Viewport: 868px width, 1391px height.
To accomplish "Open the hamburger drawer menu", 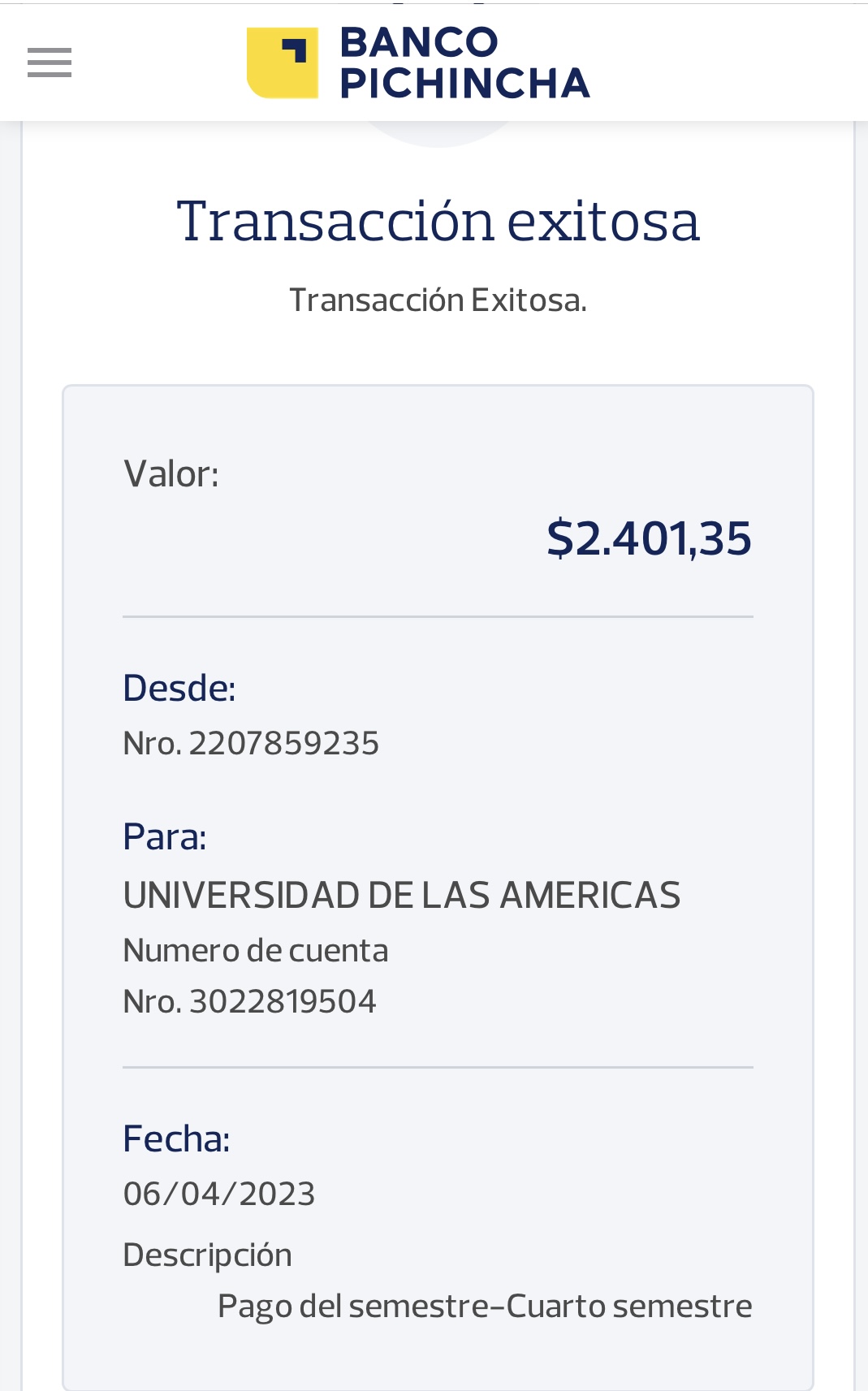I will coord(50,63).
